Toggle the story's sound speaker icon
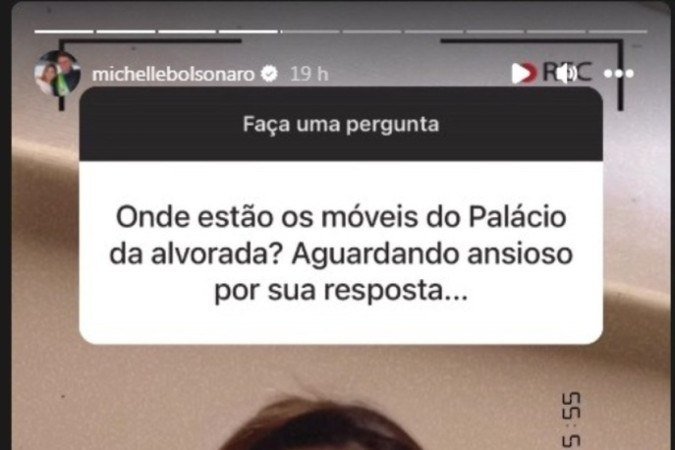This screenshot has width=675, height=450. pos(566,73)
